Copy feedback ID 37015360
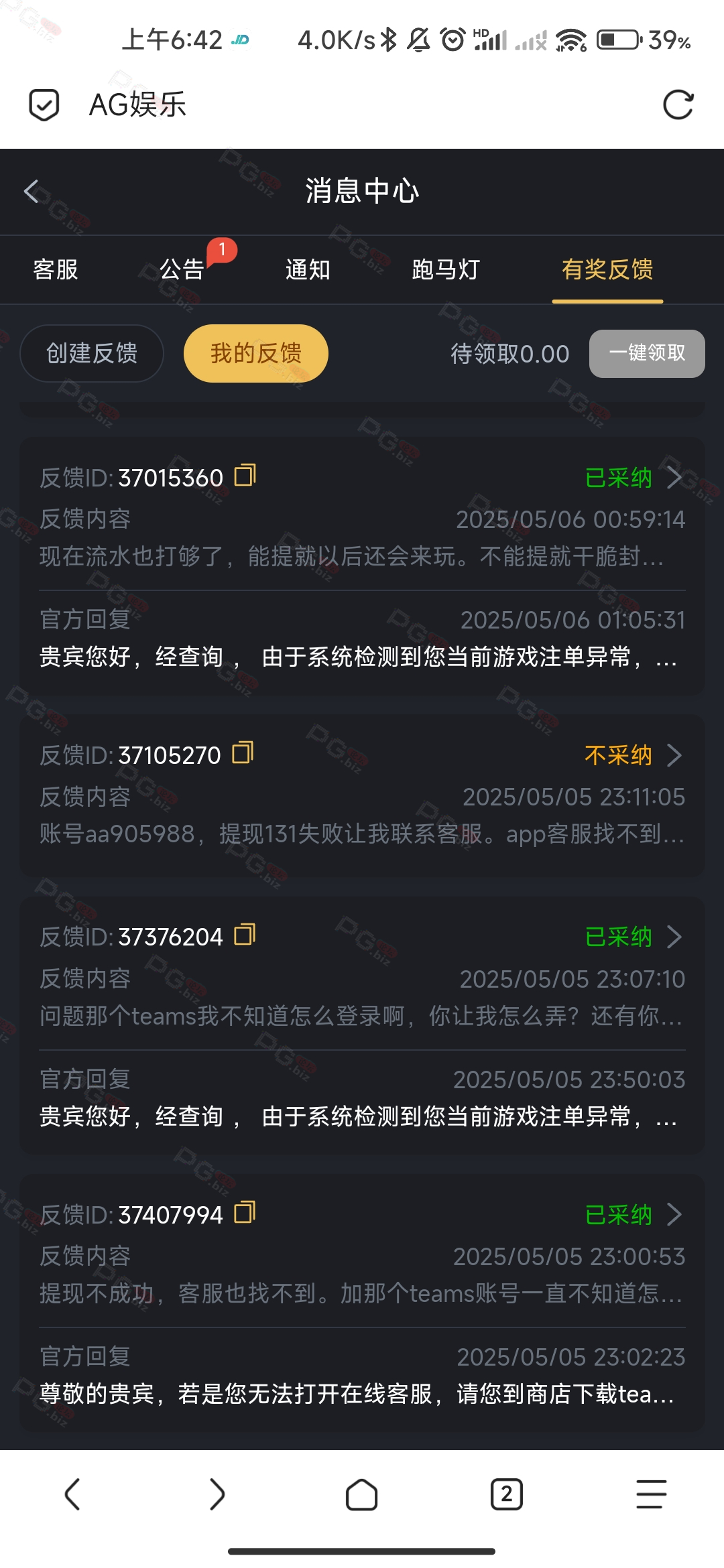This screenshot has height=1568, width=724. tap(245, 476)
